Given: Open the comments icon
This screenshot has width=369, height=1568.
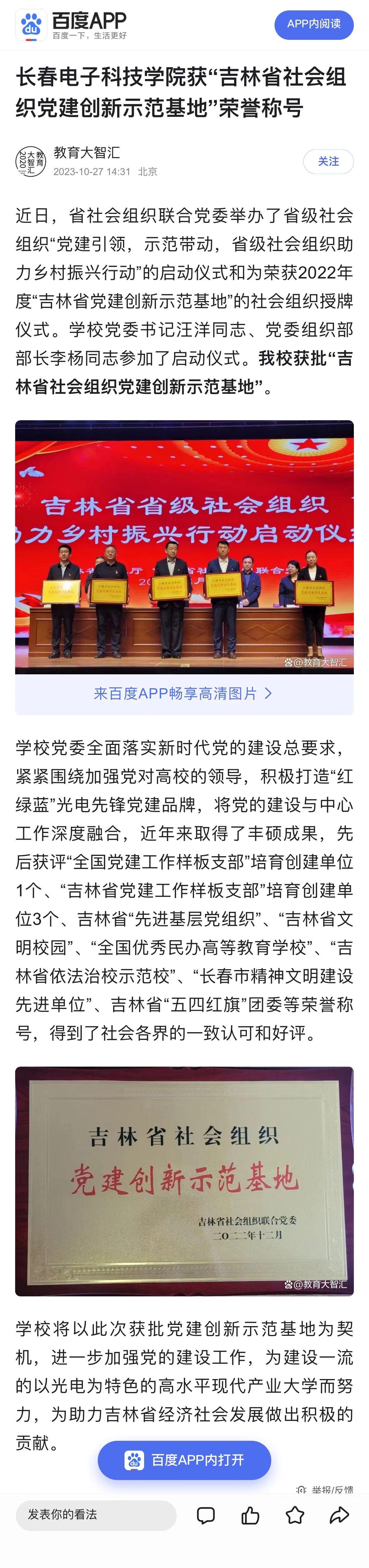Looking at the screenshot, I should [x=206, y=1515].
